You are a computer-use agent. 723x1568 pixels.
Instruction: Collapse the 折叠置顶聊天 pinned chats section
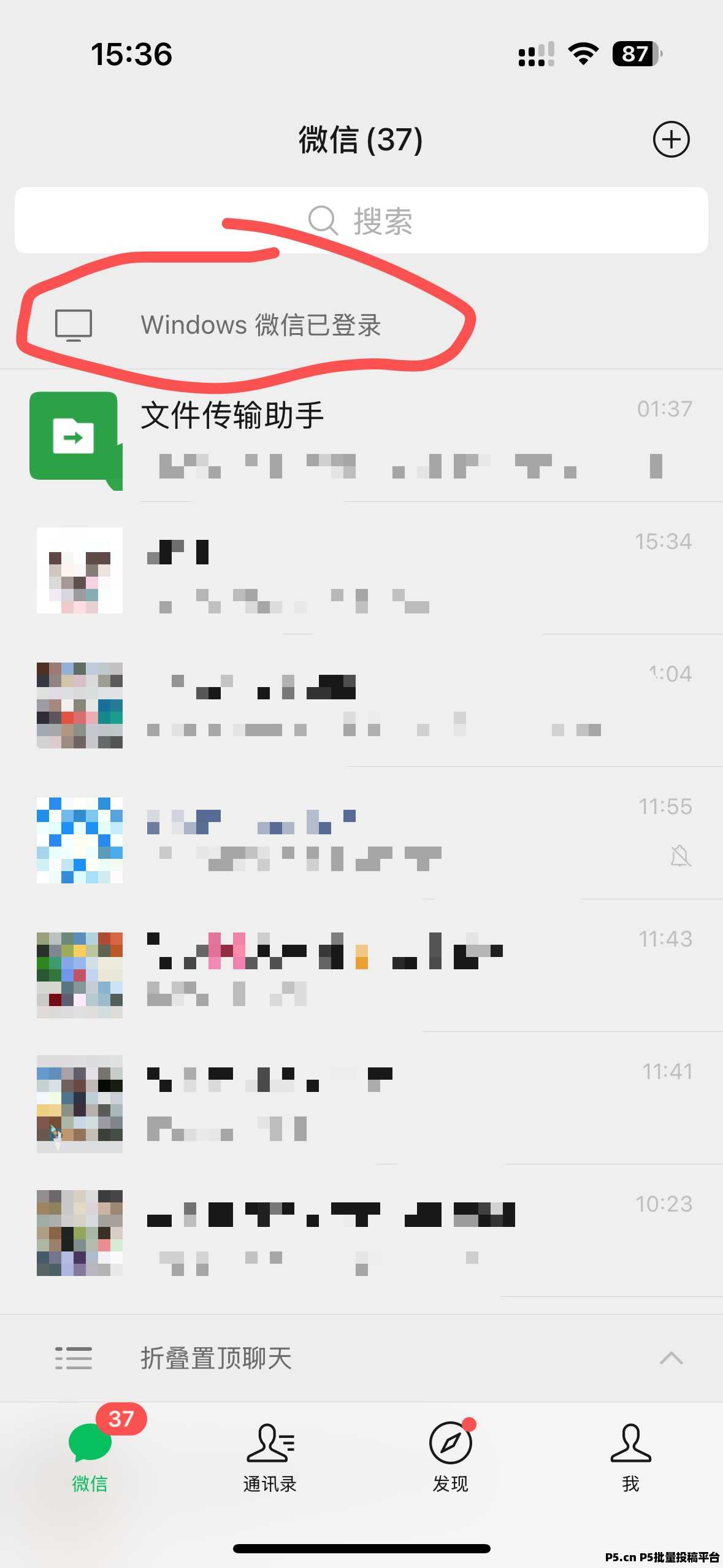click(x=671, y=1358)
